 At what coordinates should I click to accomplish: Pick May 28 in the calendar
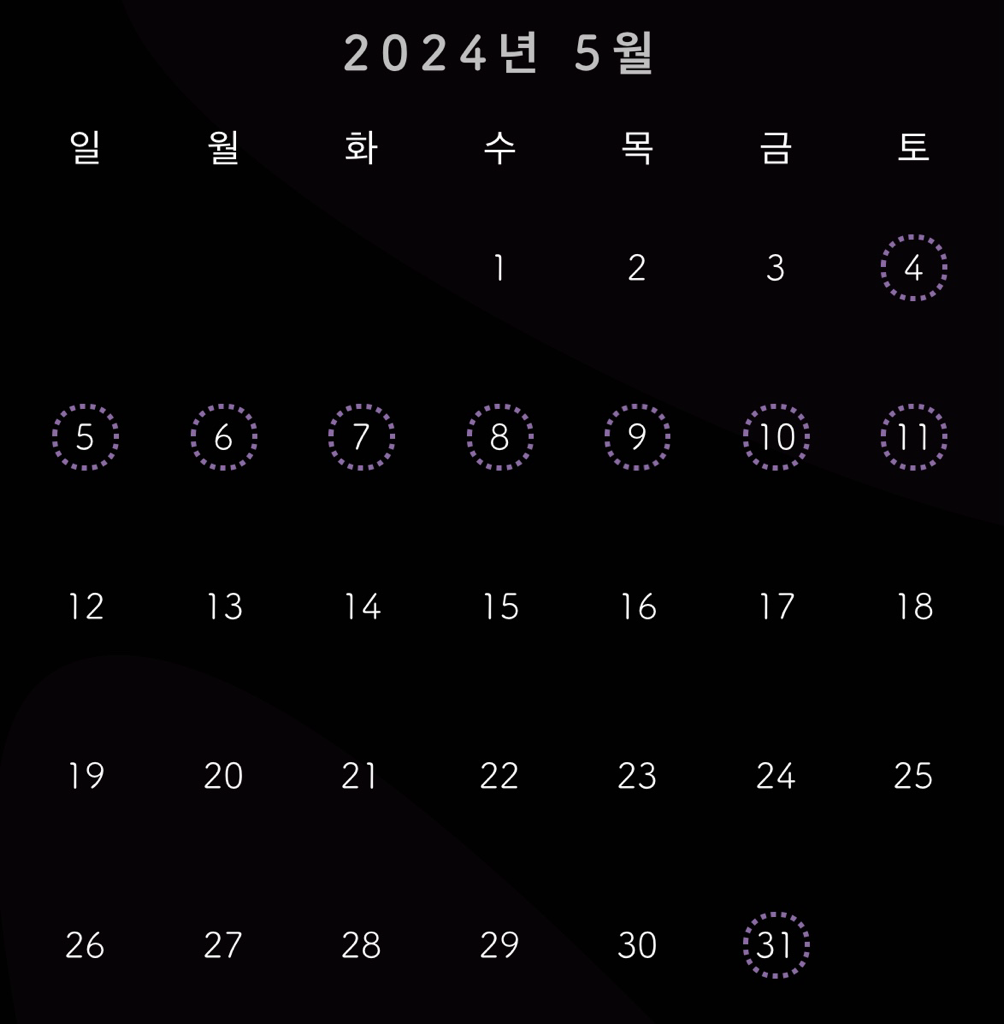tap(361, 944)
